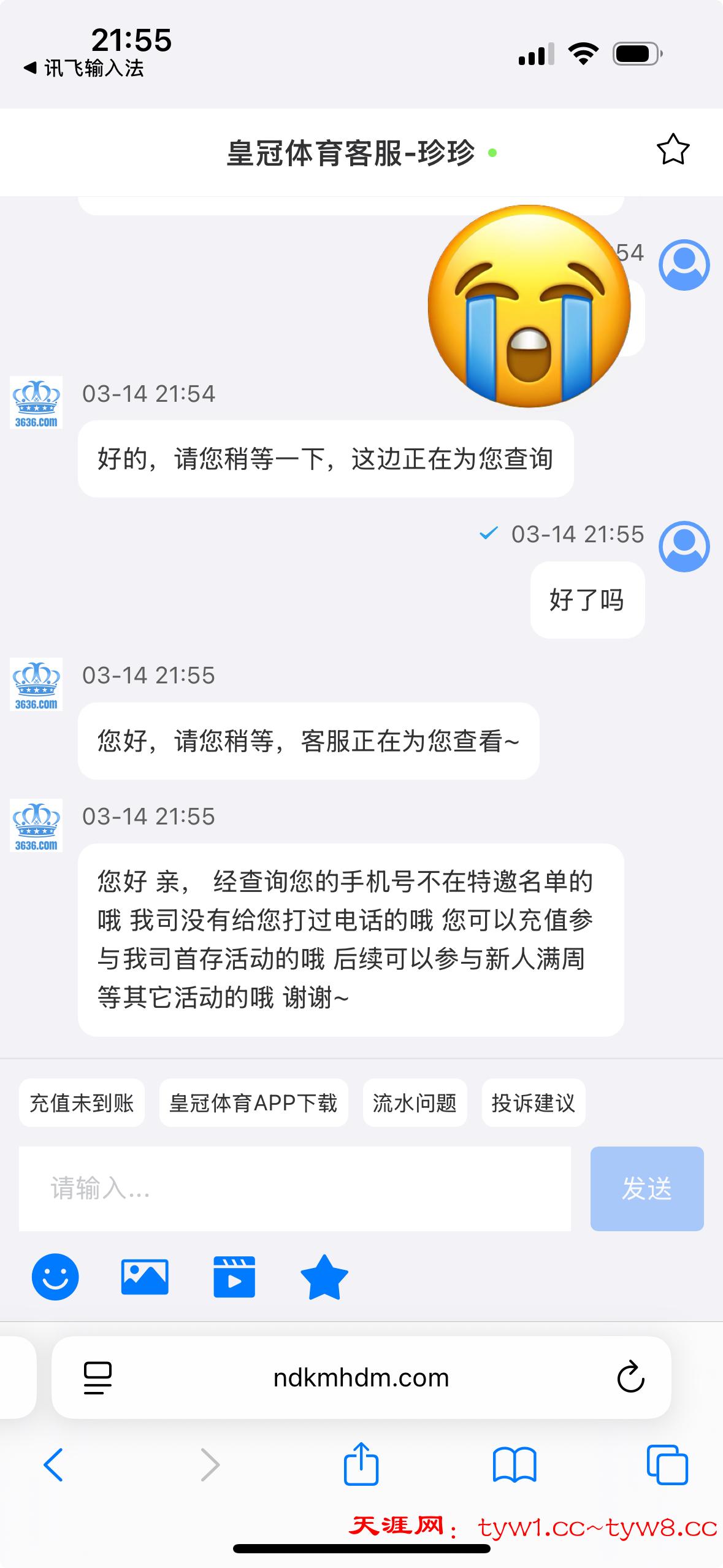Open the Safari page menu icon

click(98, 1378)
